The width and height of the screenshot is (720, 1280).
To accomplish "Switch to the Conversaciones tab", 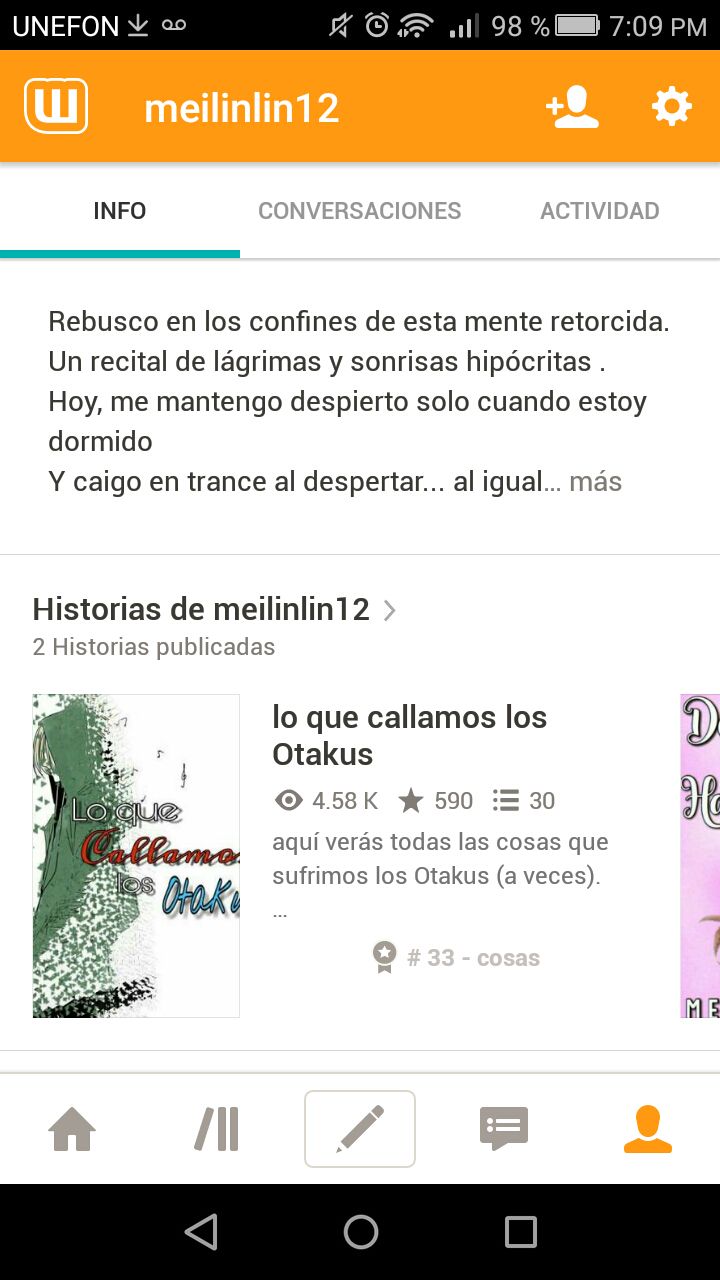I will click(x=360, y=211).
